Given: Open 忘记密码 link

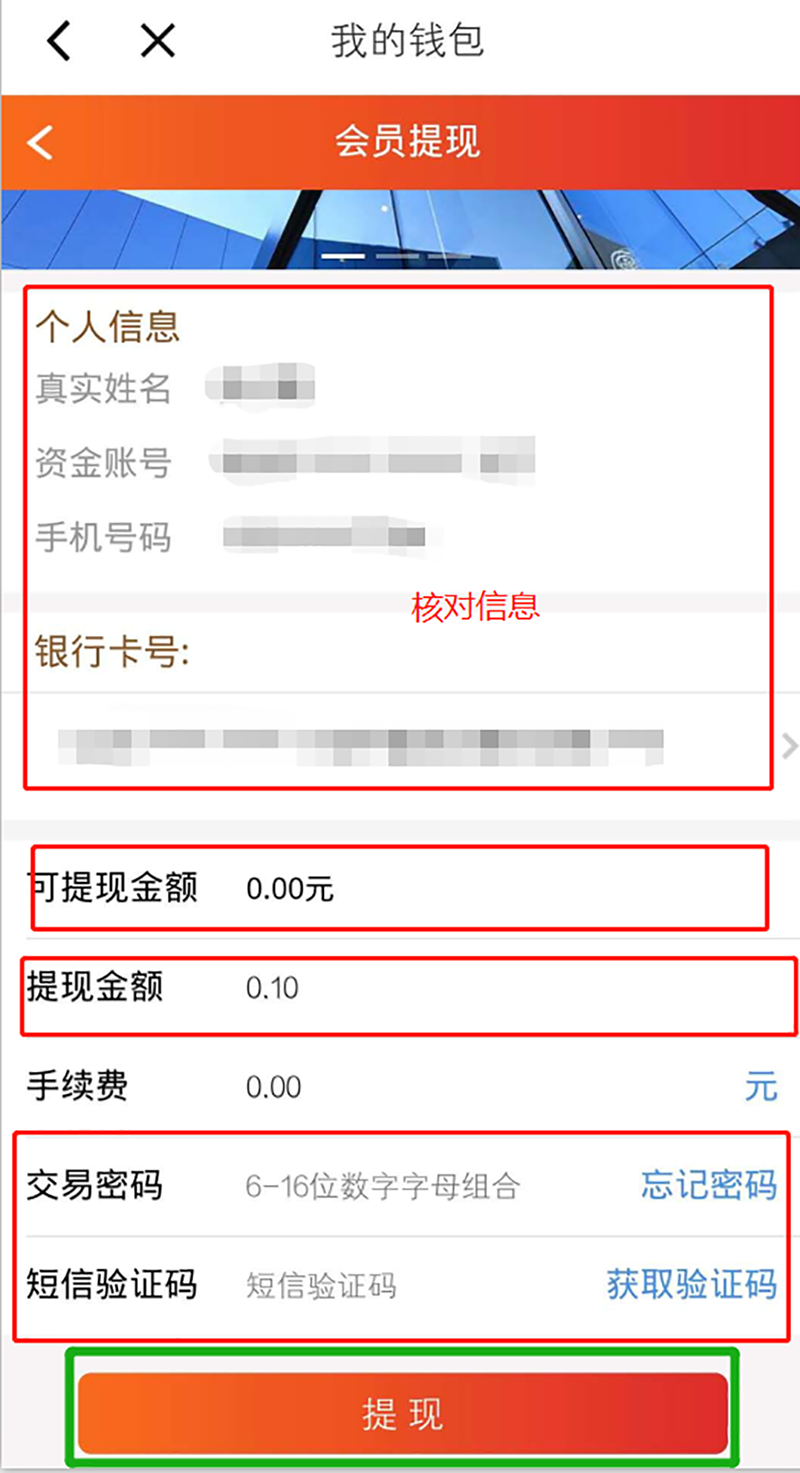Looking at the screenshot, I should click(x=708, y=1185).
